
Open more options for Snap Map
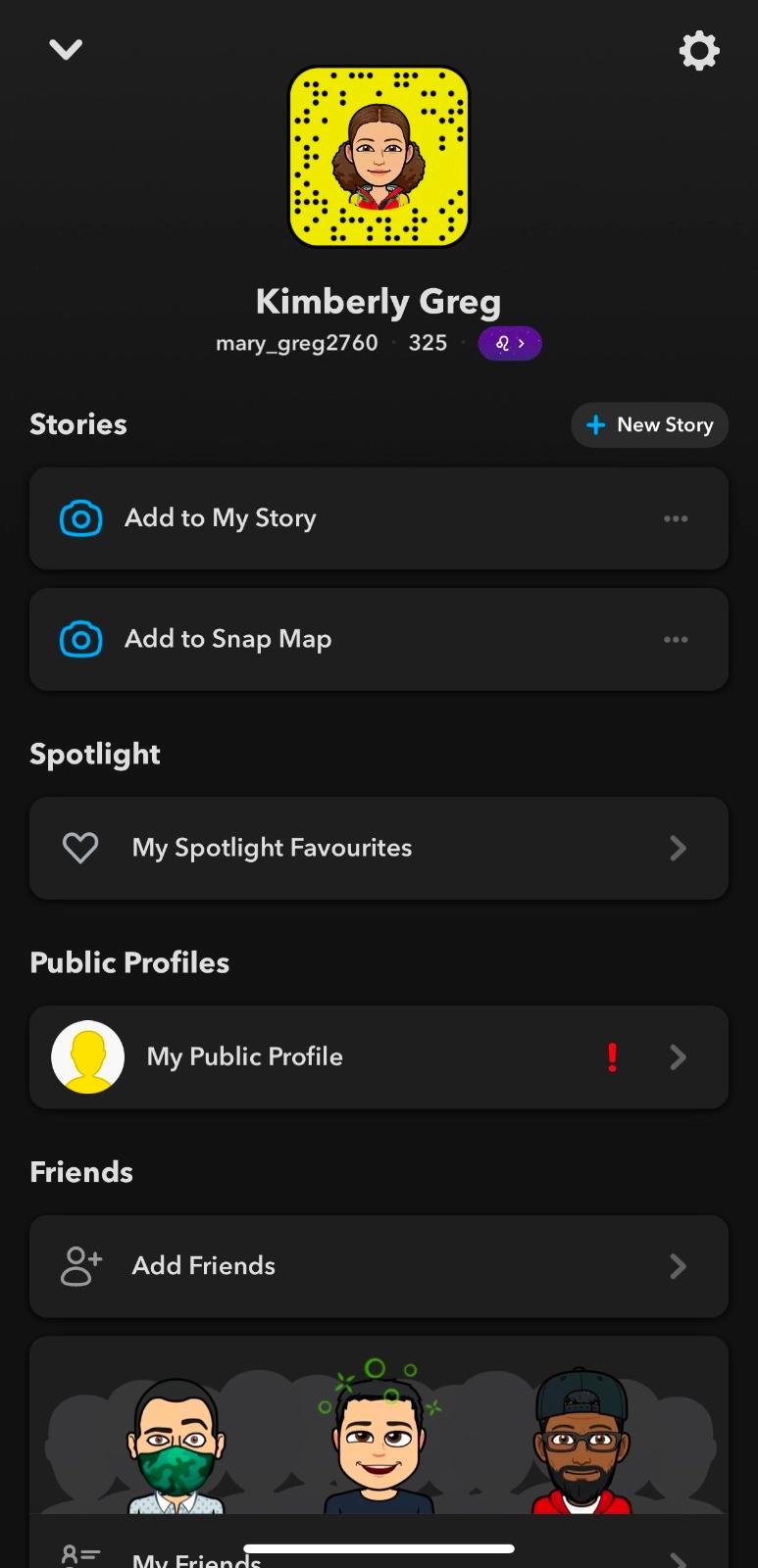(x=676, y=639)
